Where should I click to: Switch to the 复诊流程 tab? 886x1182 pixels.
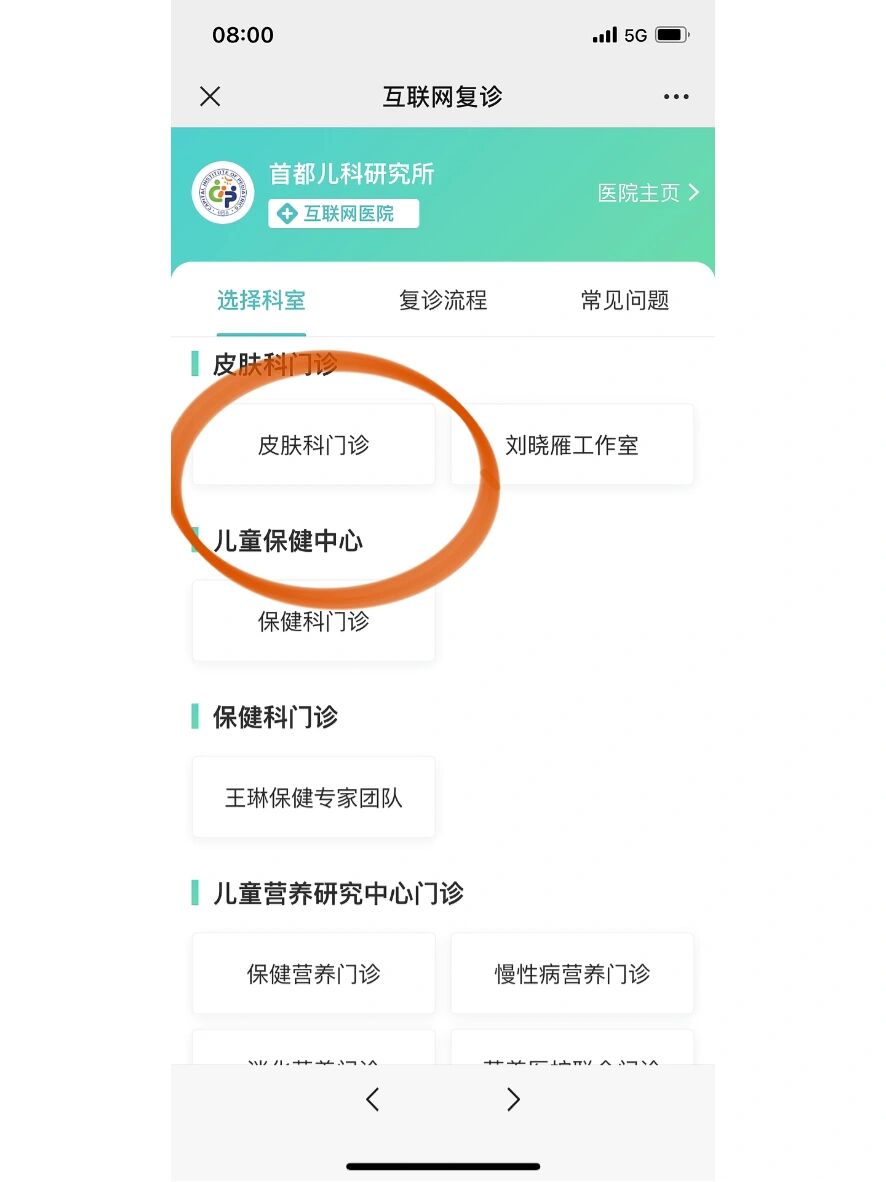click(x=442, y=301)
